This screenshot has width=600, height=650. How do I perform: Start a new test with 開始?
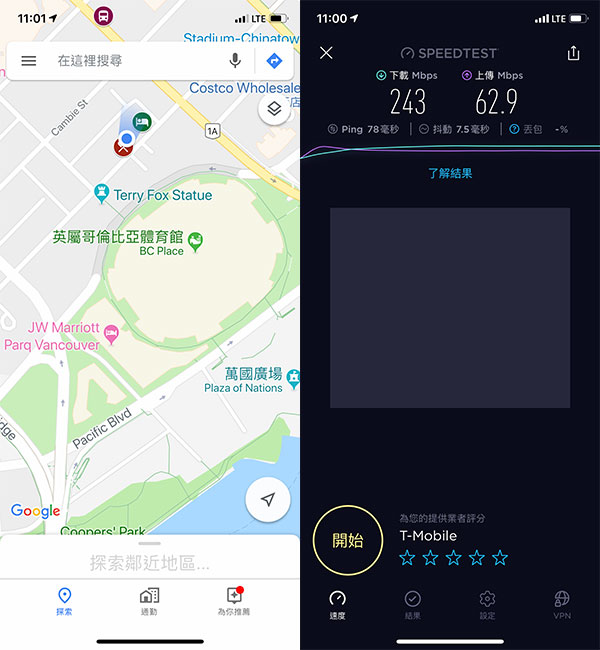click(x=348, y=541)
